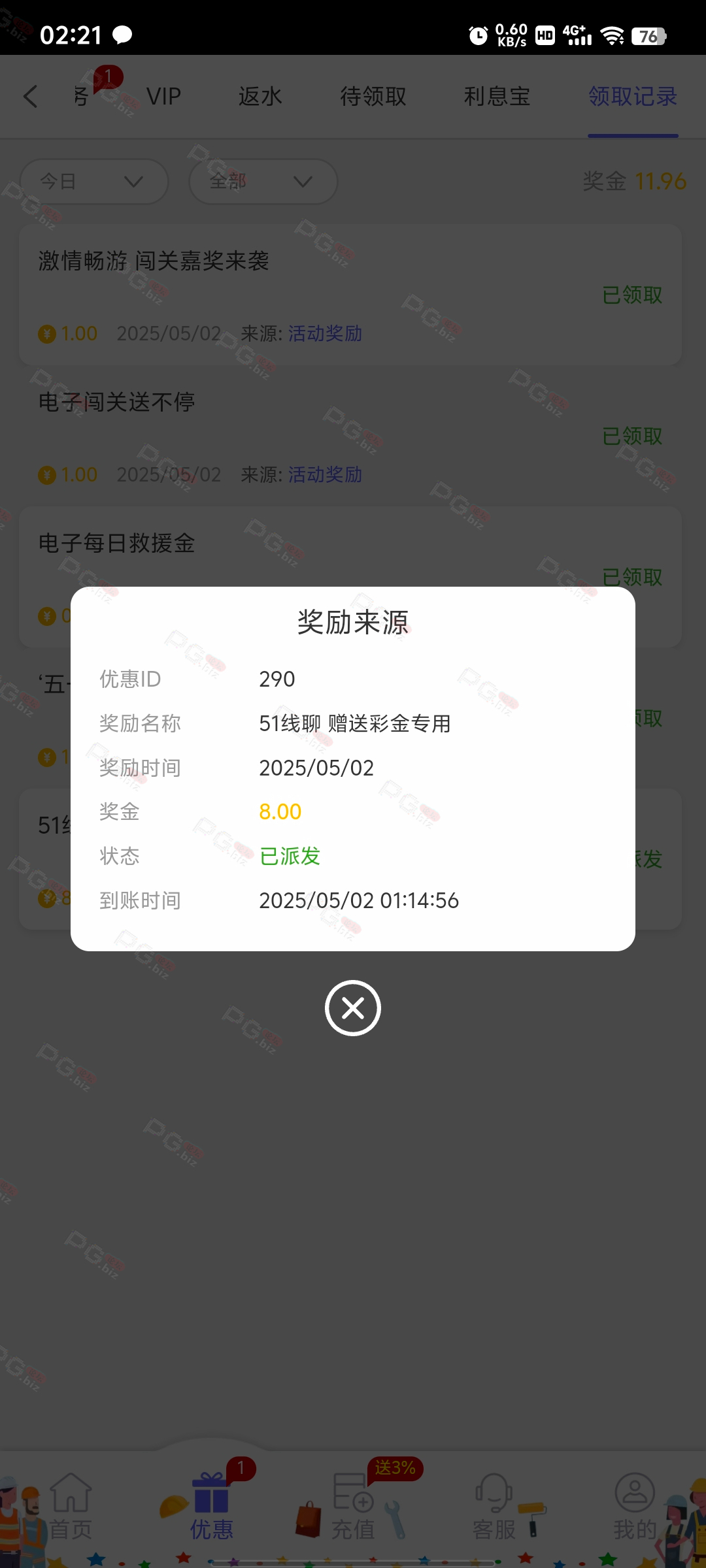This screenshot has width=706, height=1568.
Task: Expand the 全部 filter dropdown
Action: [263, 181]
